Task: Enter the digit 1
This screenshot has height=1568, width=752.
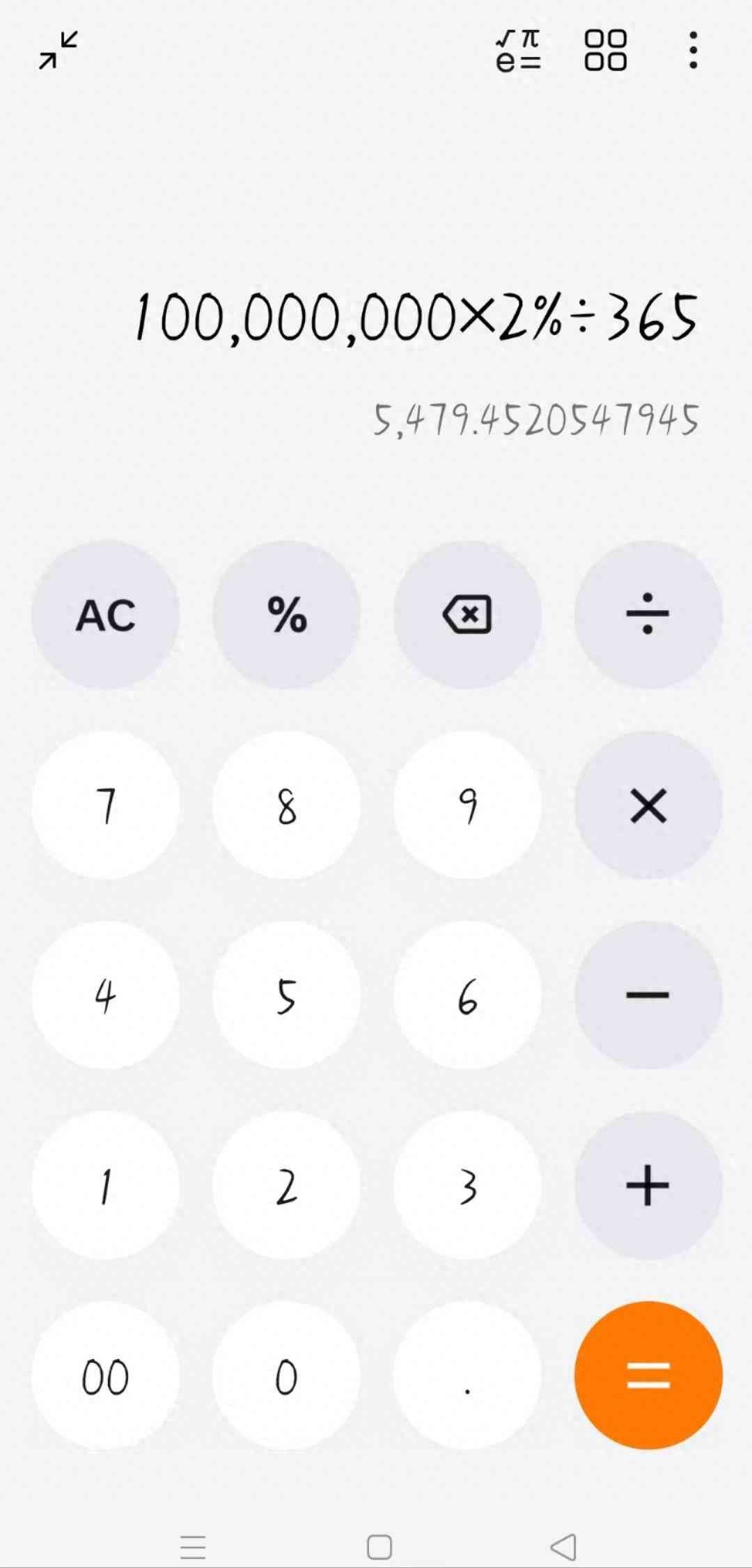Action: [x=105, y=1186]
